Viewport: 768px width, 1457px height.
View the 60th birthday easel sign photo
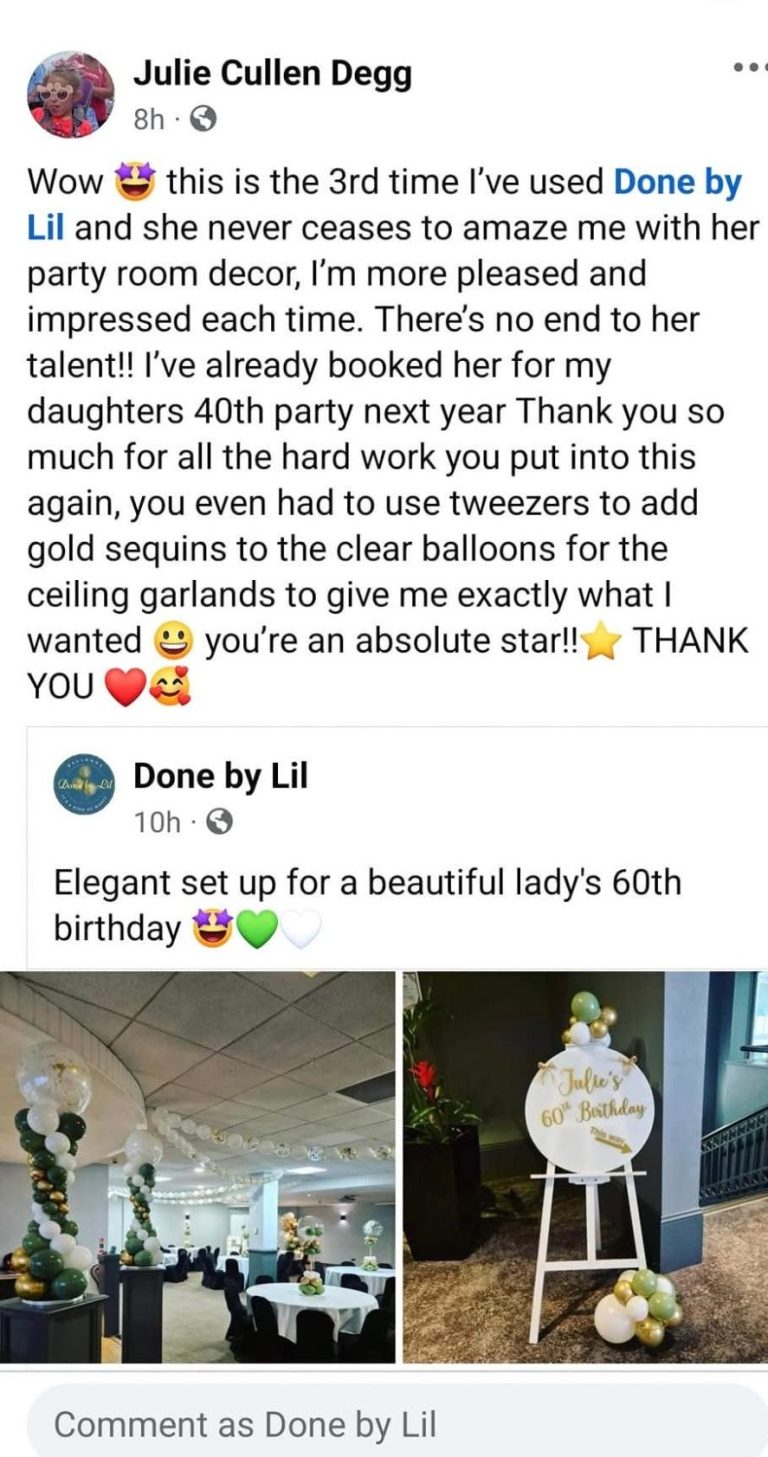(x=585, y=1166)
